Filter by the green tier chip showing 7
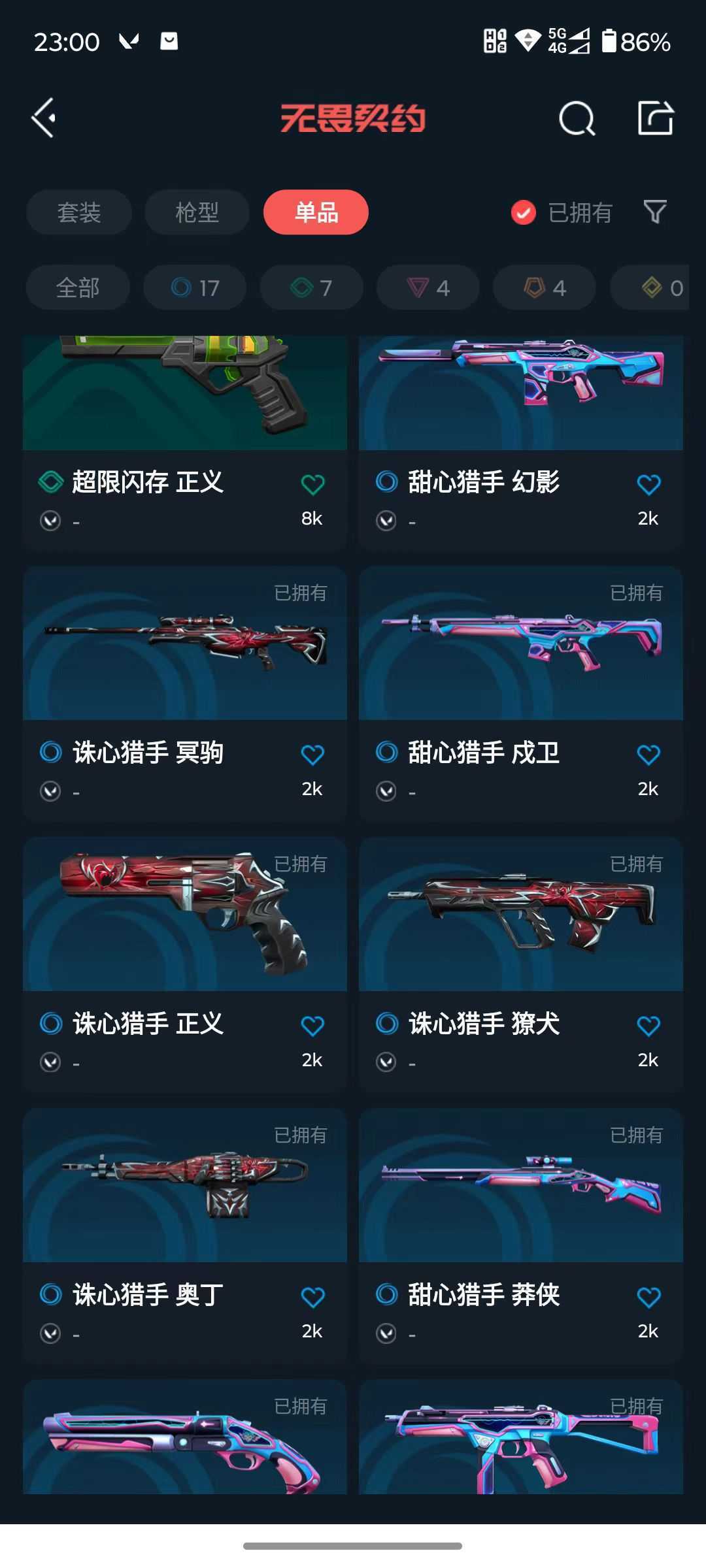Image resolution: width=706 pixels, height=1568 pixels. (311, 287)
